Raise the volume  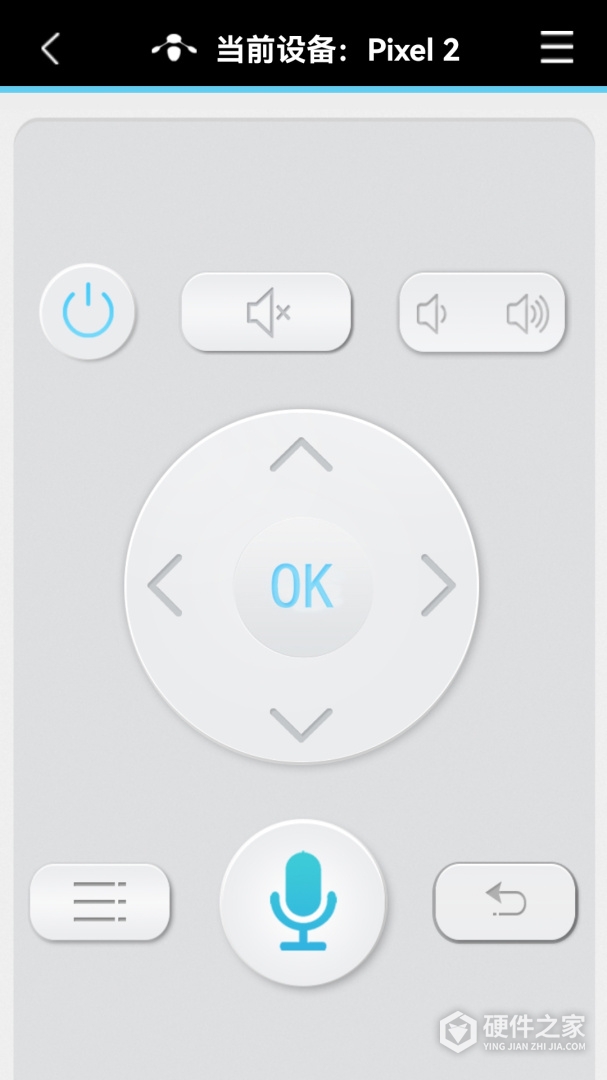click(527, 314)
